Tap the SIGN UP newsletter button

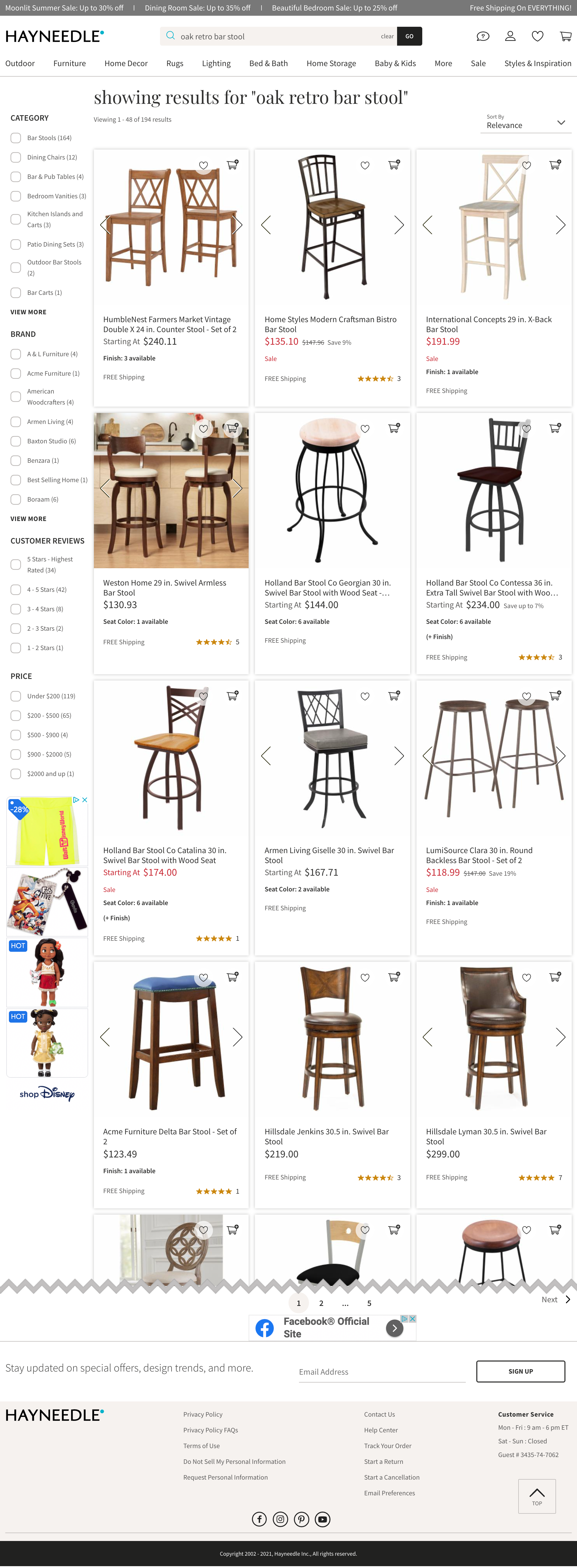point(520,1372)
